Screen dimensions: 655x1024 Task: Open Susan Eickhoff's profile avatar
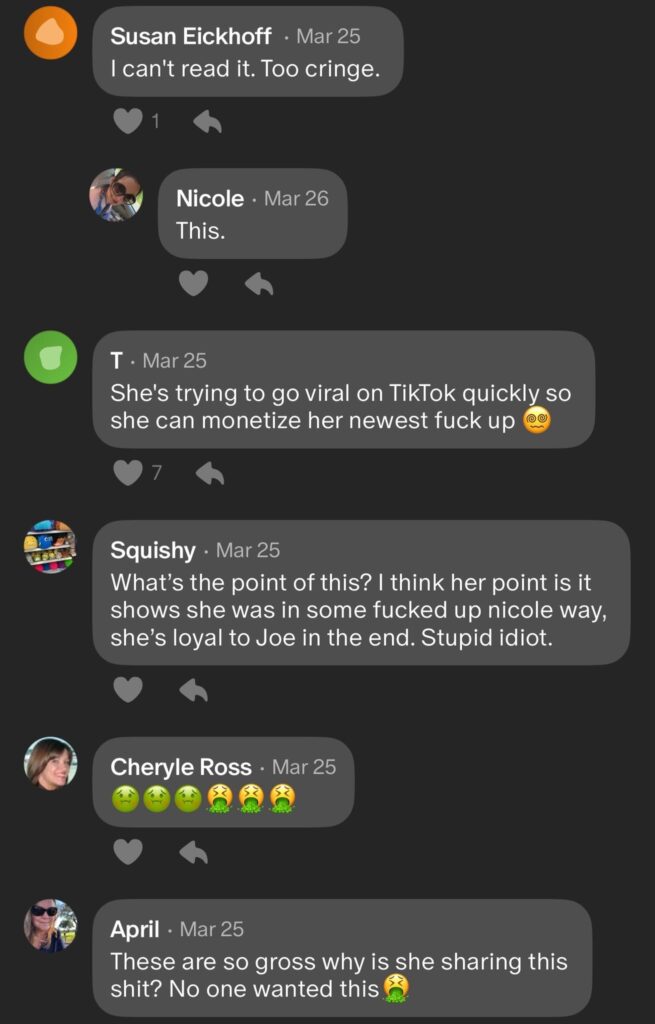coord(50,33)
